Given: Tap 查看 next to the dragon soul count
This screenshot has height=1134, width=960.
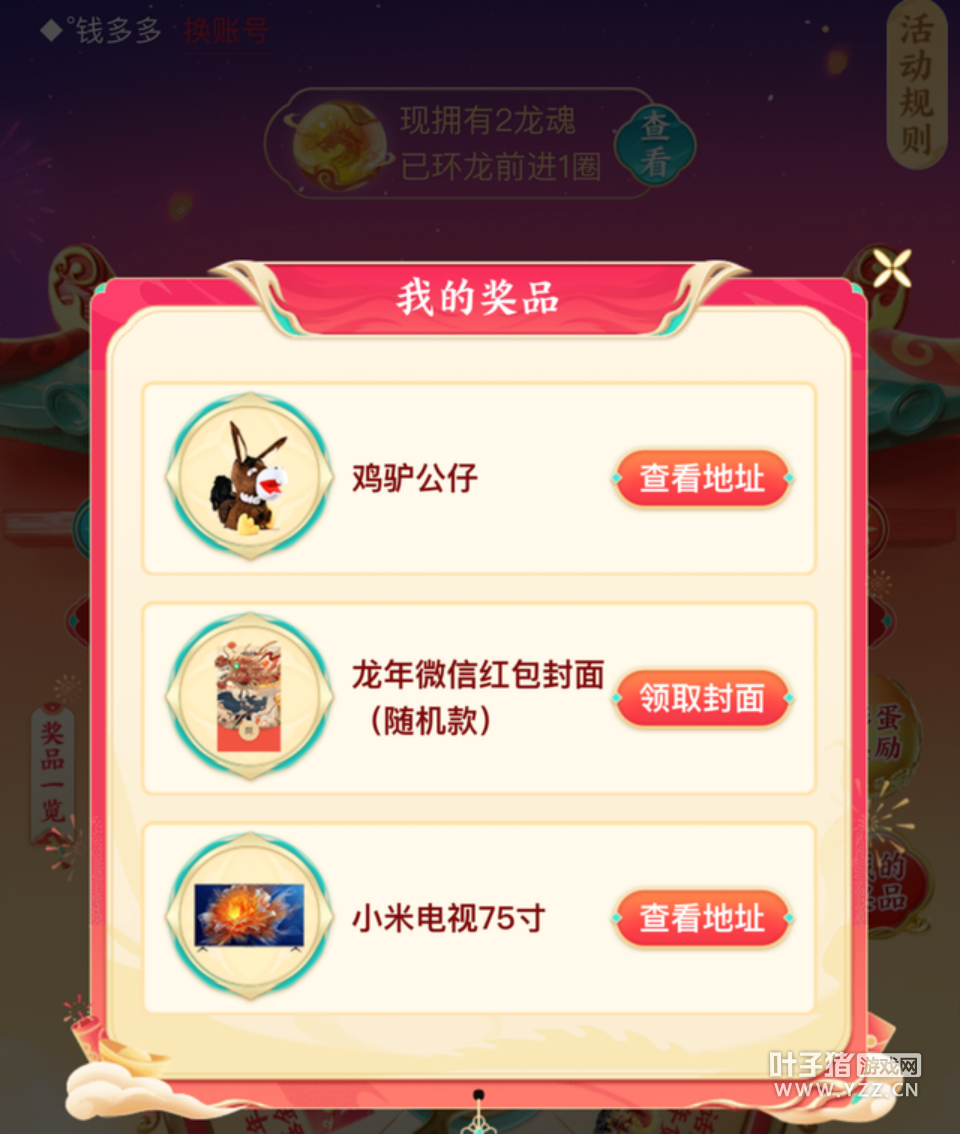Looking at the screenshot, I should click(x=654, y=143).
